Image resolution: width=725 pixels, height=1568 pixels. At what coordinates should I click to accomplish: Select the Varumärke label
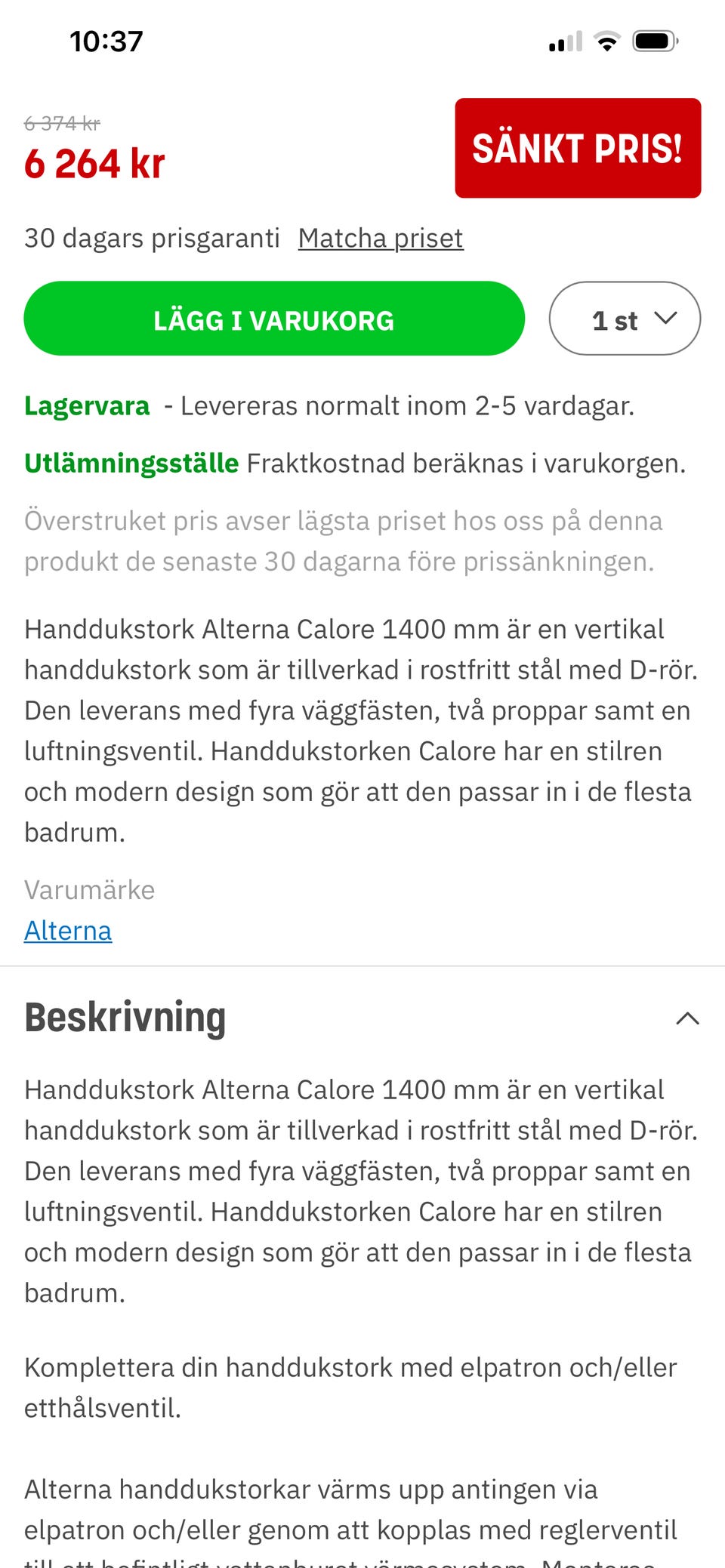point(89,890)
